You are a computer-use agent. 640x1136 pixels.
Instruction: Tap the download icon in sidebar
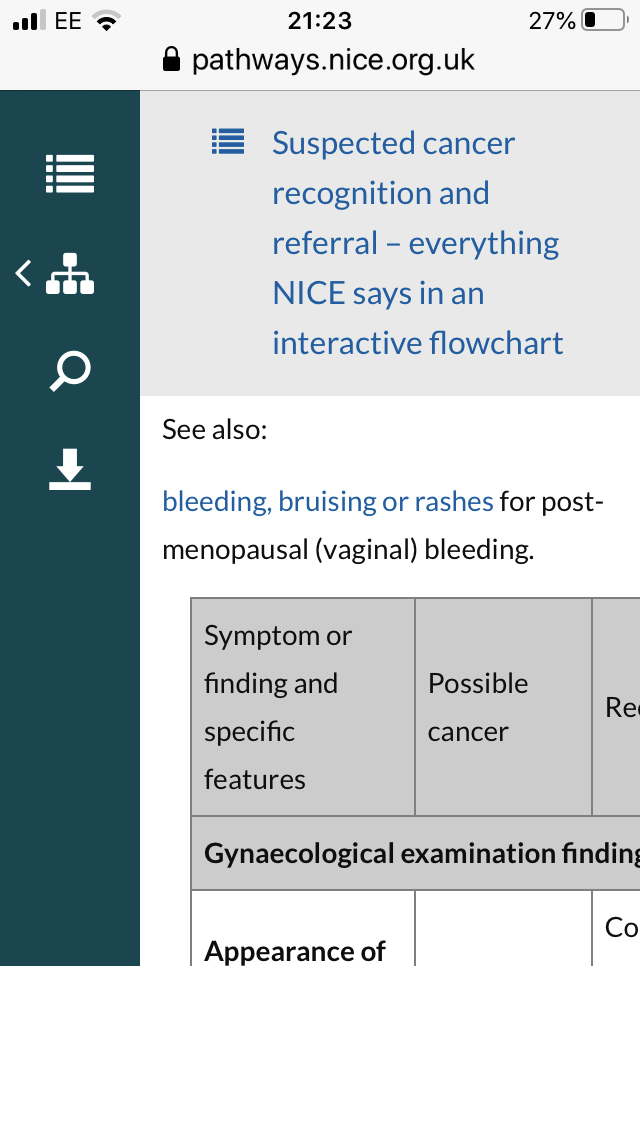pyautogui.click(x=70, y=469)
